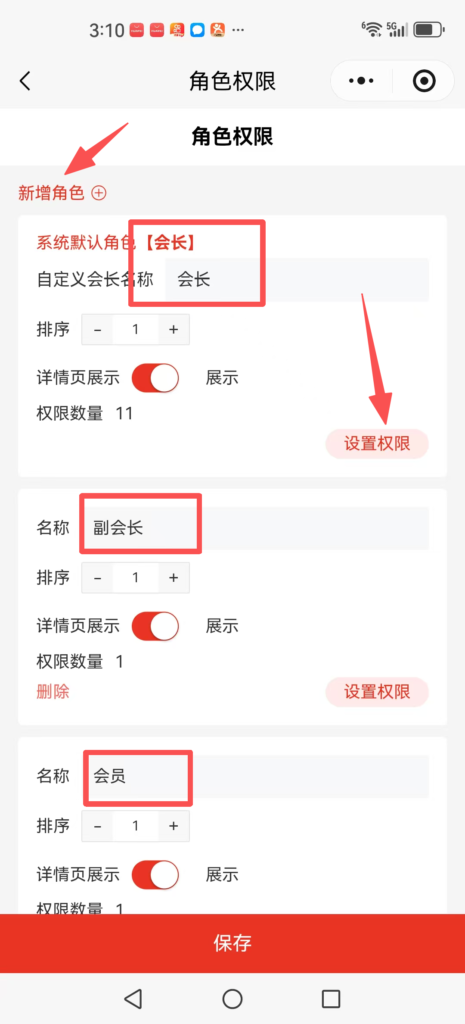Image resolution: width=465 pixels, height=1024 pixels.
Task: Toggle 详情页展示 for the 会长 role
Action: tap(155, 378)
